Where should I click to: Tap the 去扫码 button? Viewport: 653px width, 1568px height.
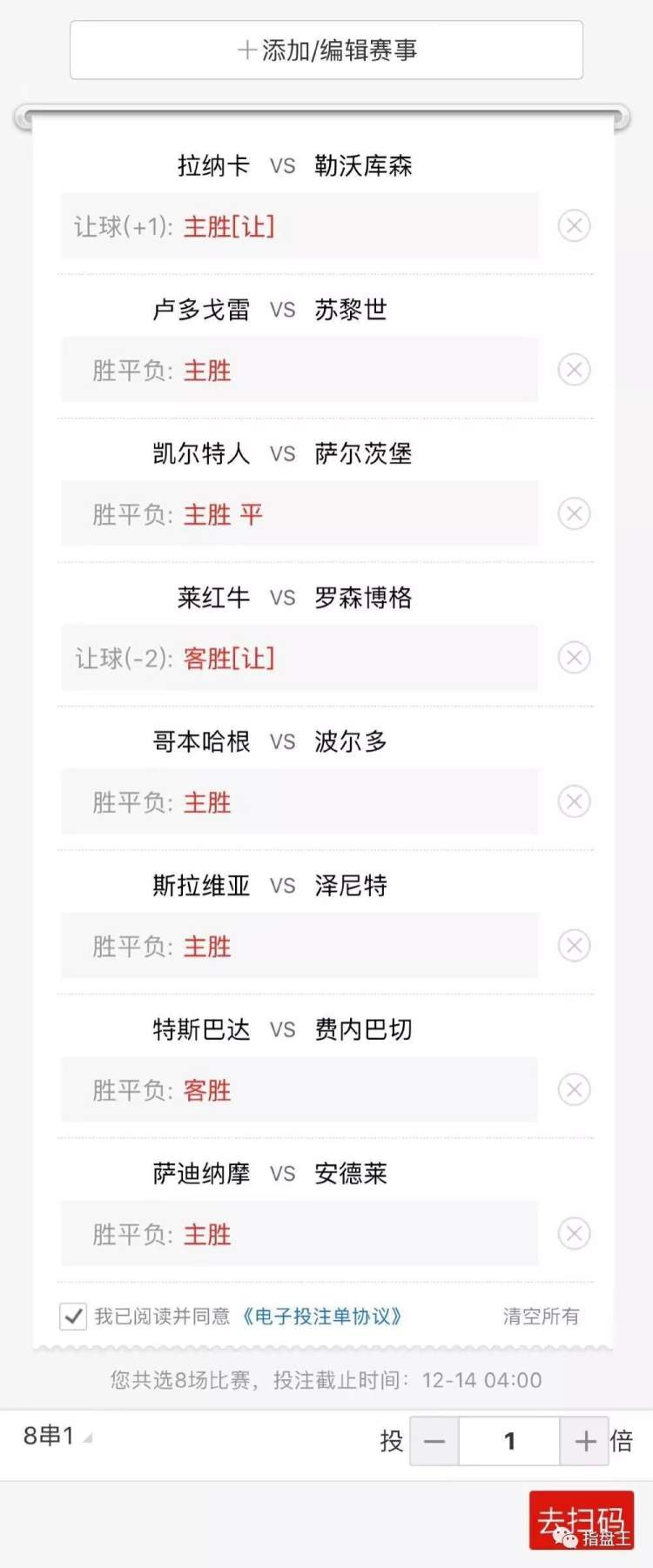581,1520
